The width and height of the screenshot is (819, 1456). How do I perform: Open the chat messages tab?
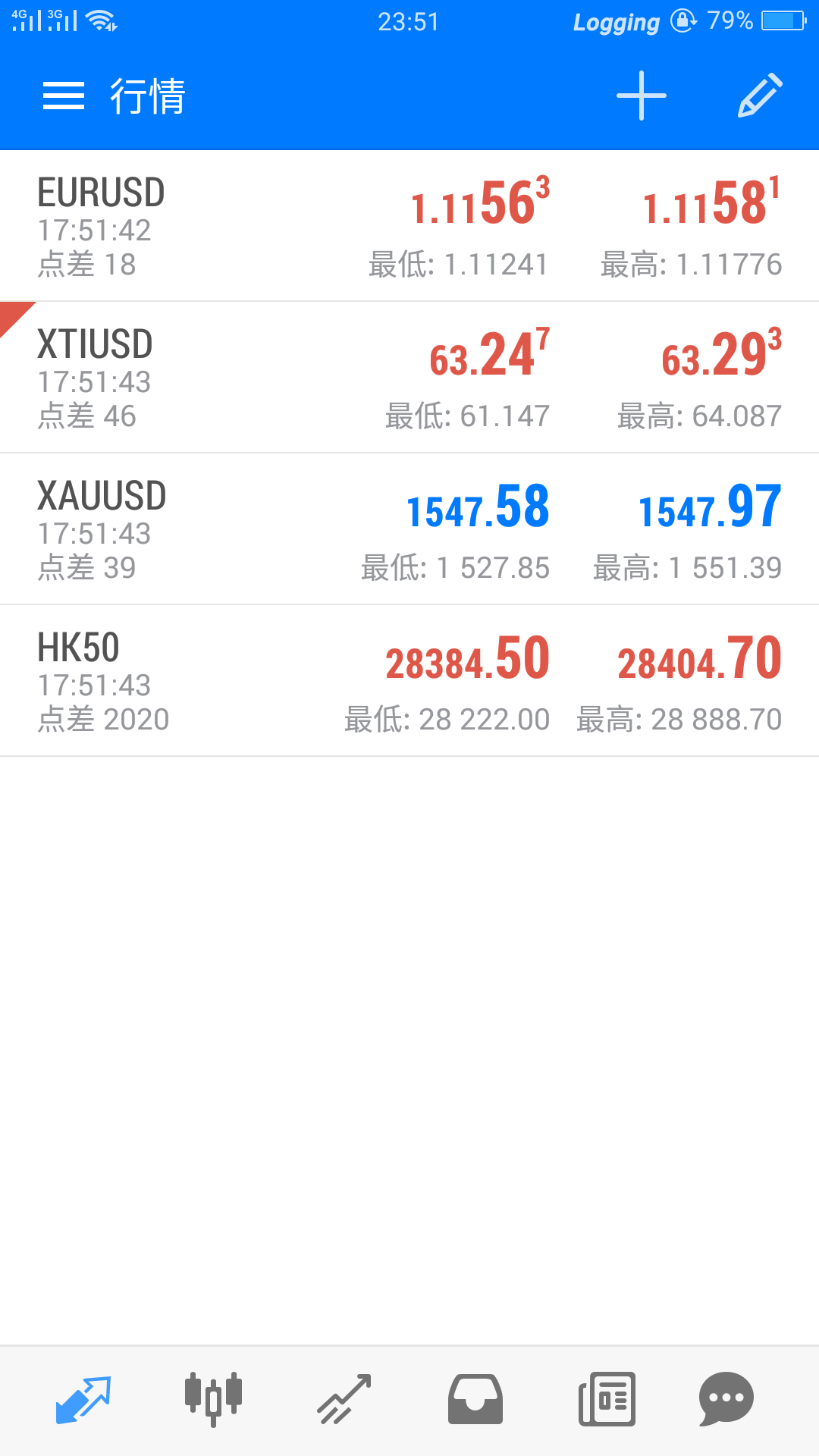click(726, 1399)
